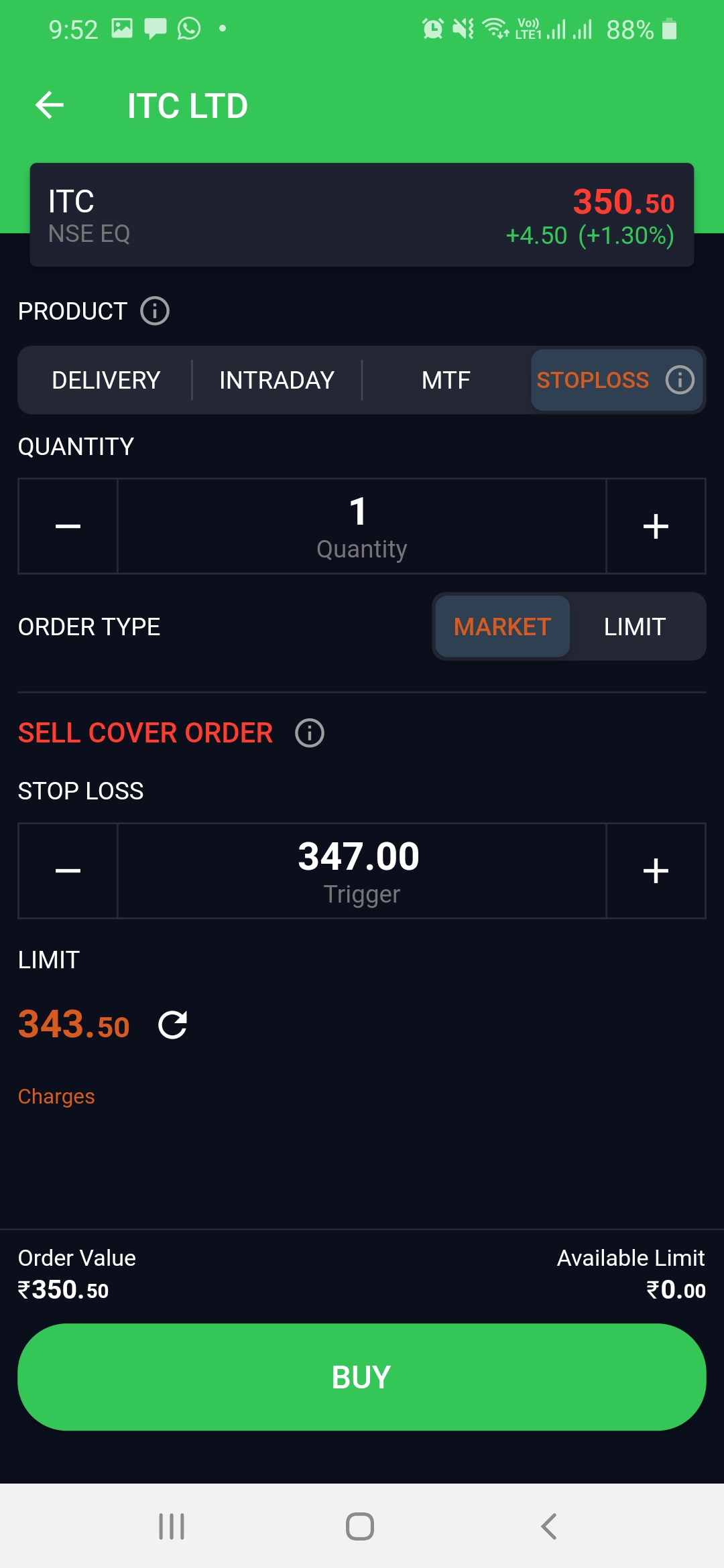The image size is (724, 1568).
Task: Choose the MTF product option
Action: point(446,380)
